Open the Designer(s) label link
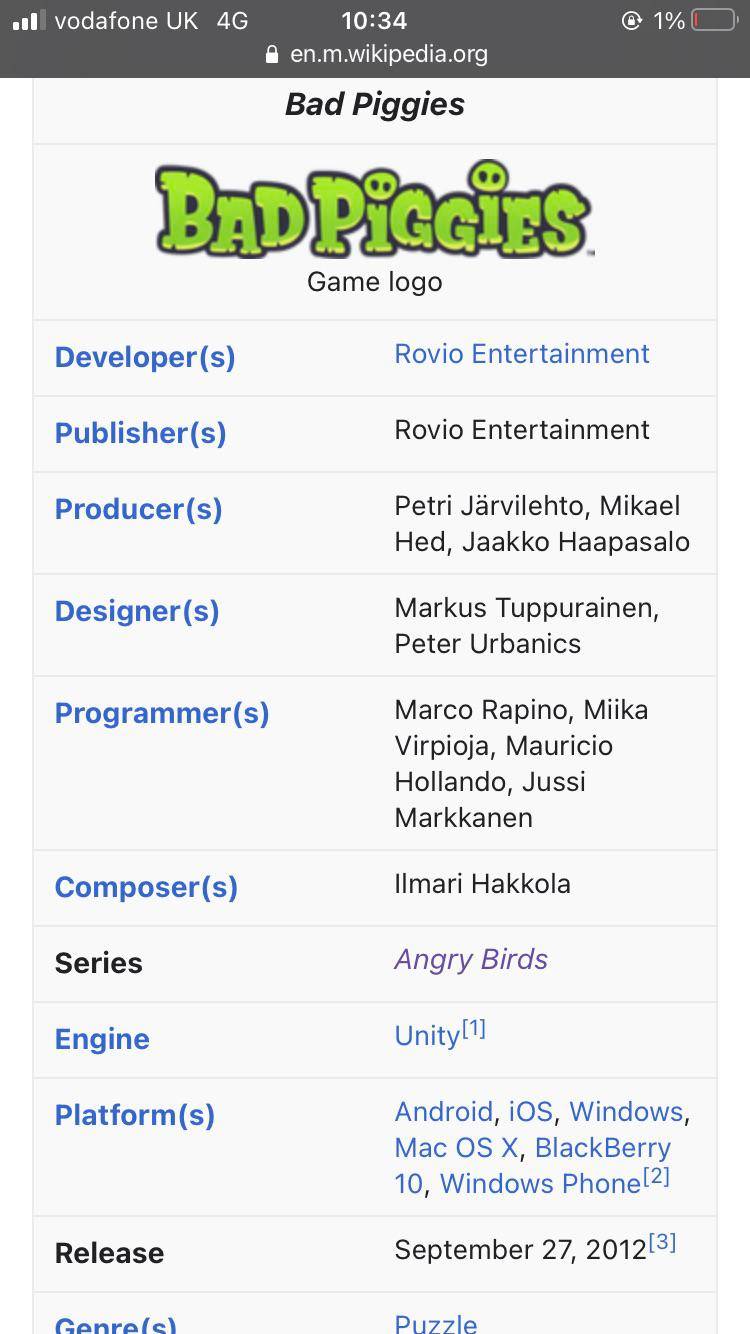Viewport: 750px width, 1334px height. [x=137, y=611]
